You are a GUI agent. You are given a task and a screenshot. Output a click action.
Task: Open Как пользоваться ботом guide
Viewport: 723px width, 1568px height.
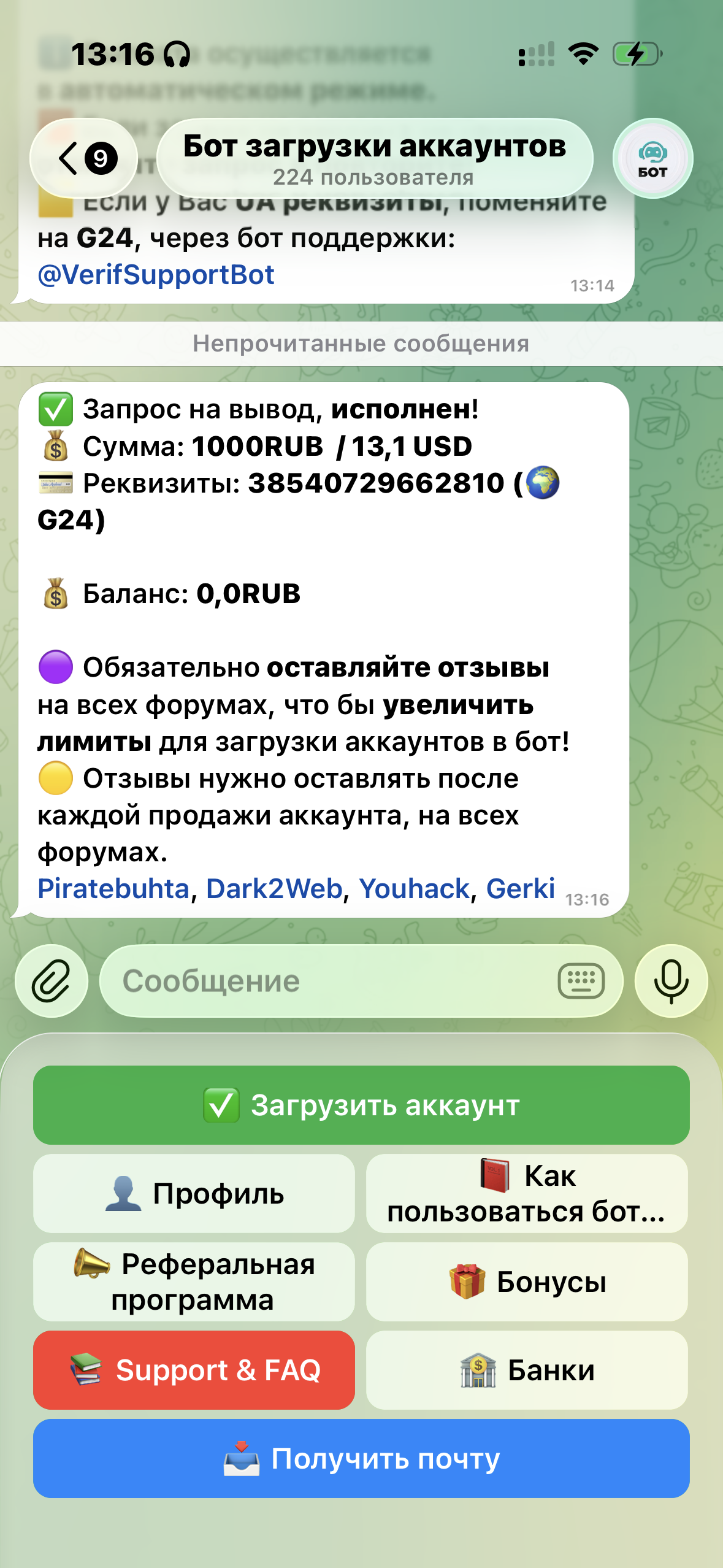[x=527, y=1193]
